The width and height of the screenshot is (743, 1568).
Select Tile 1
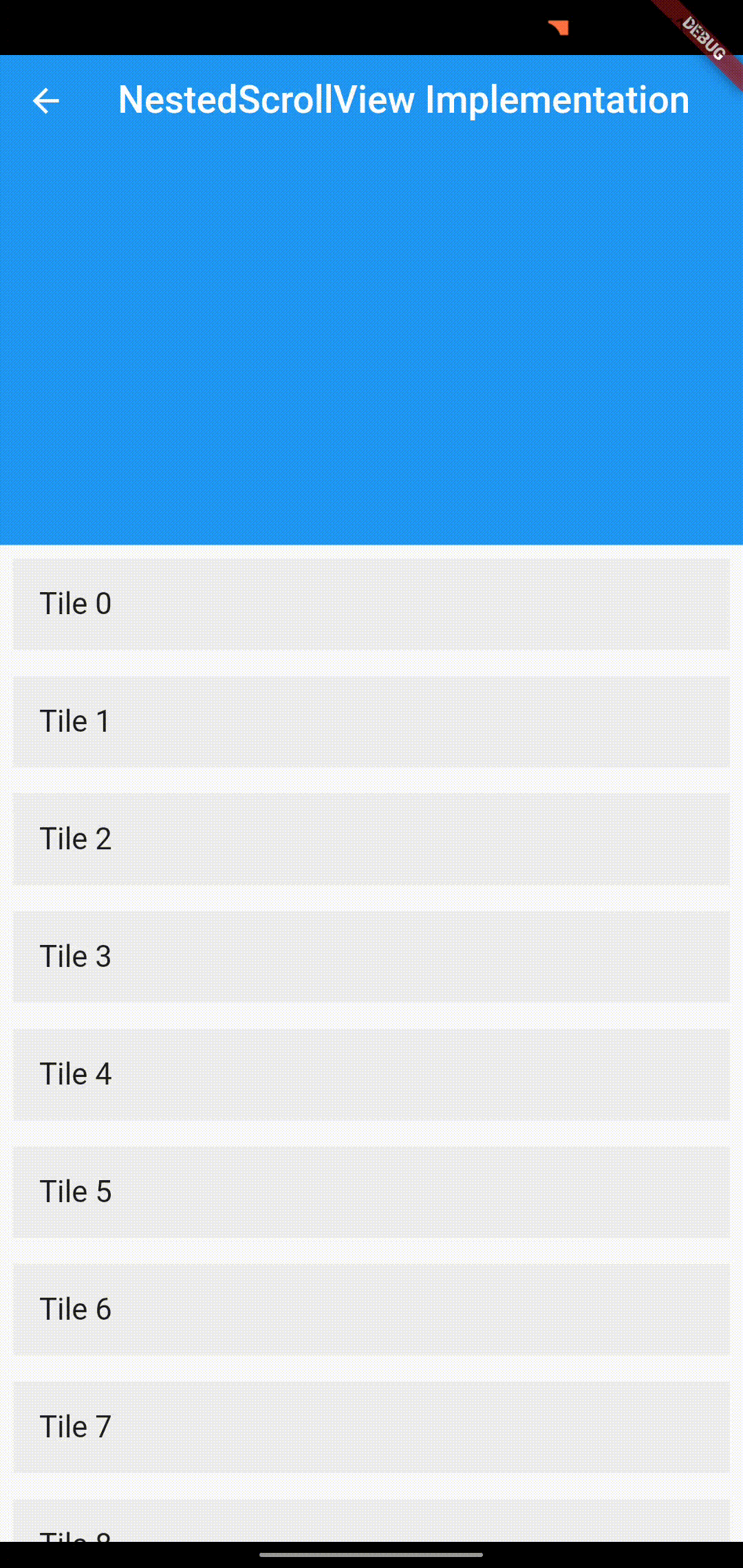[x=371, y=721]
